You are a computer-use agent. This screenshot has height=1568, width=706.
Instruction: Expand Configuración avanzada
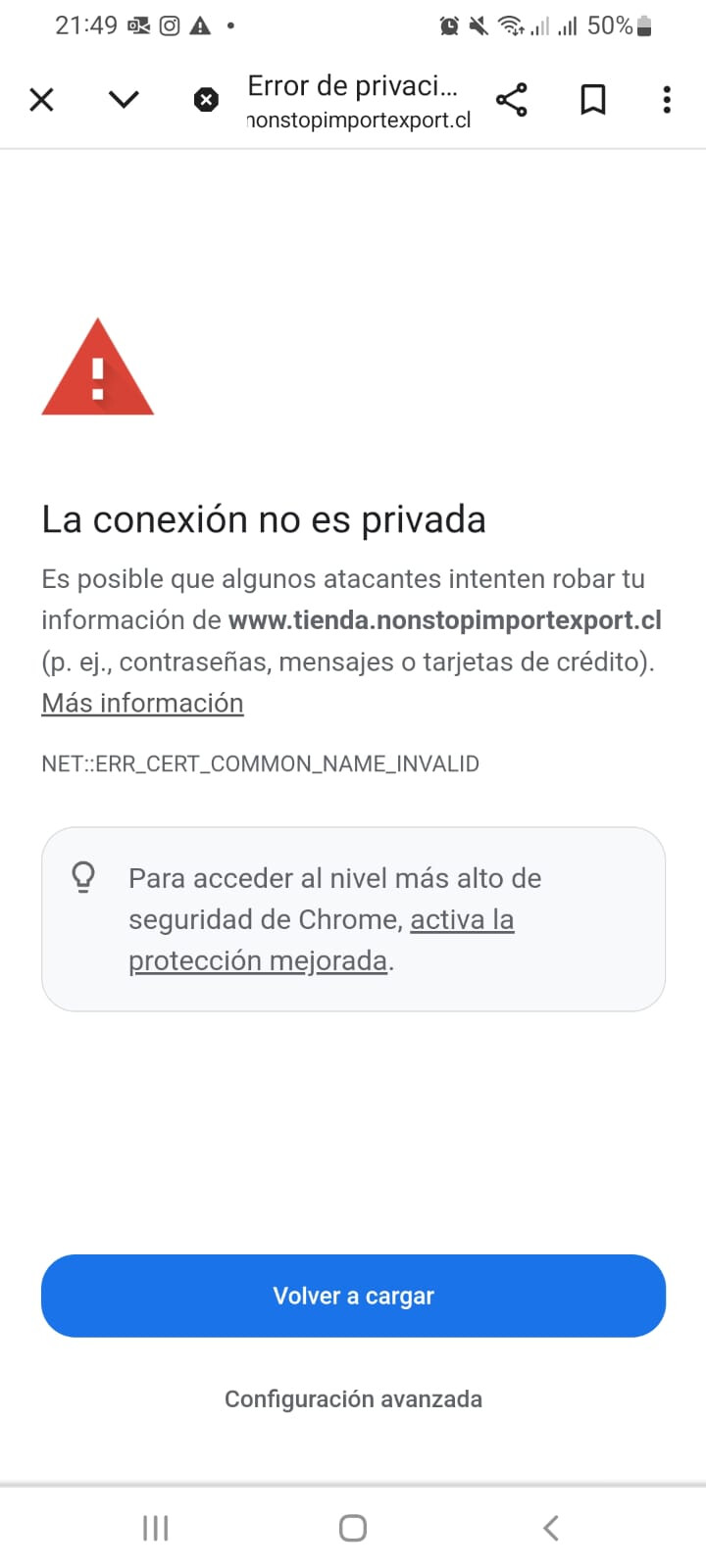point(353,1398)
